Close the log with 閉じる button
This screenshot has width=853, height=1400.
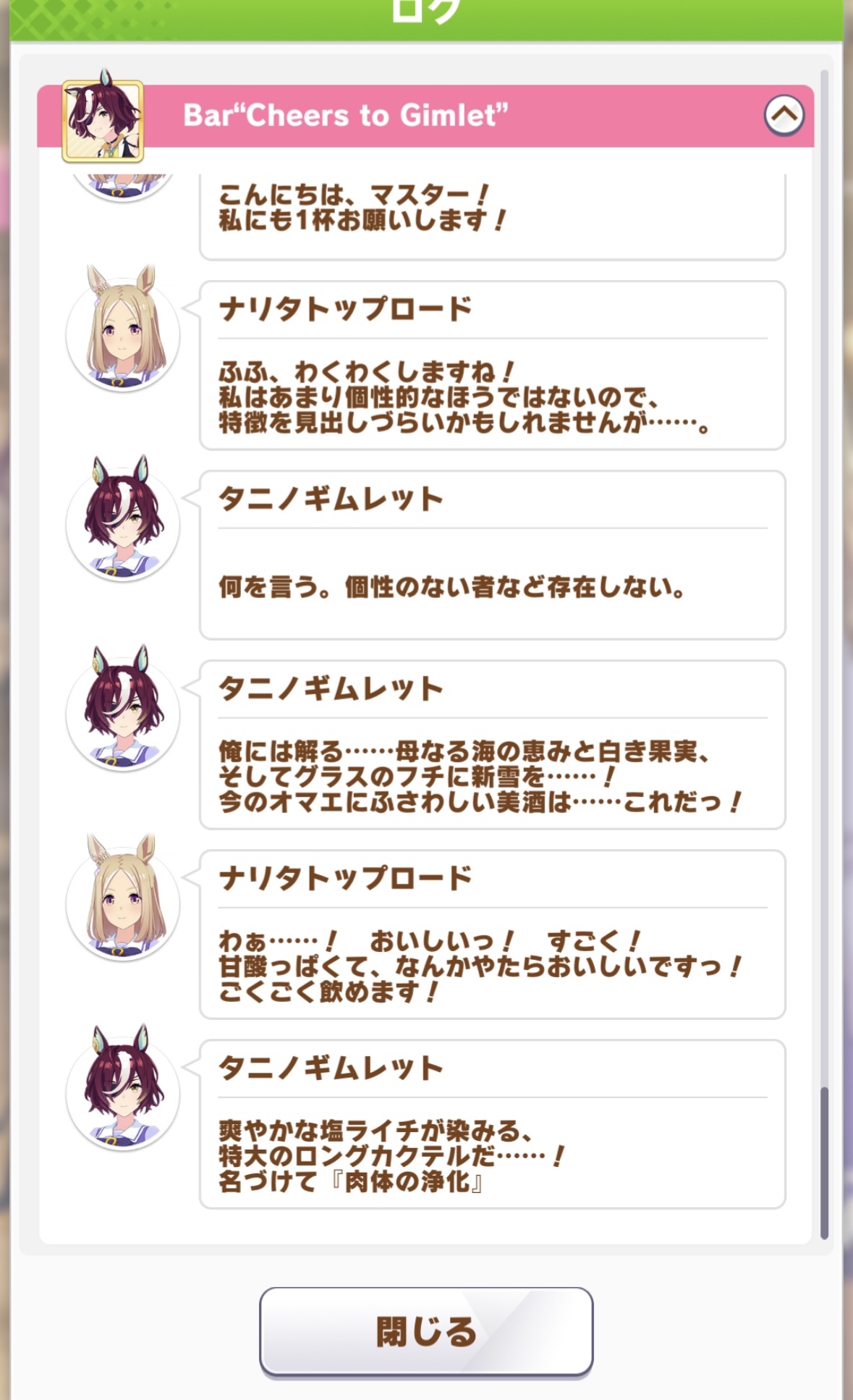click(x=426, y=1331)
